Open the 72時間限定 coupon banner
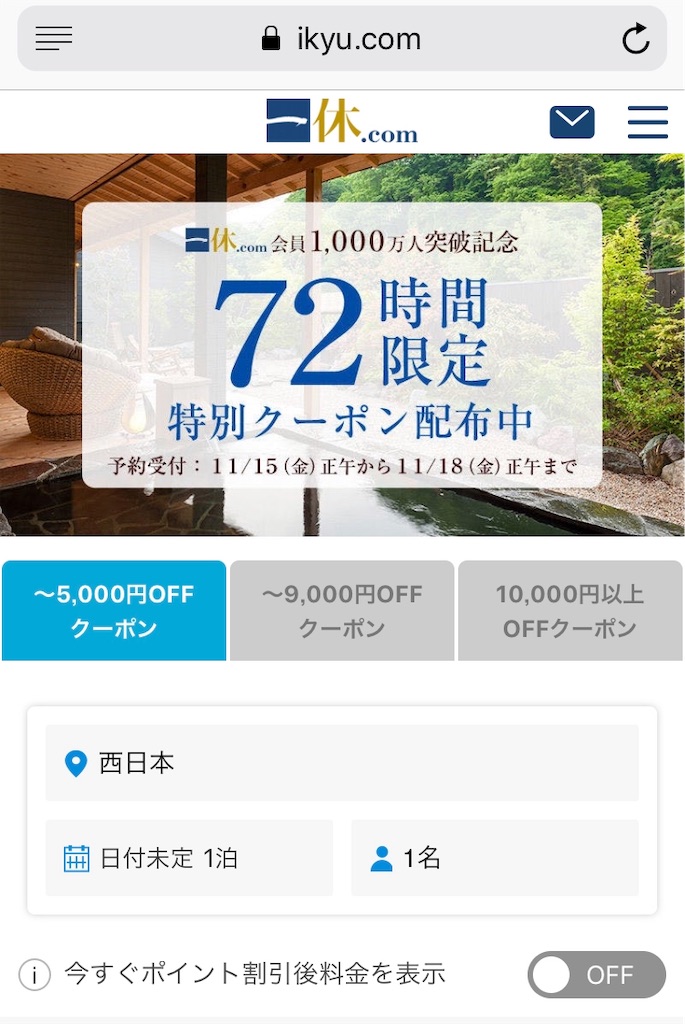This screenshot has width=685, height=1024. tap(342, 344)
